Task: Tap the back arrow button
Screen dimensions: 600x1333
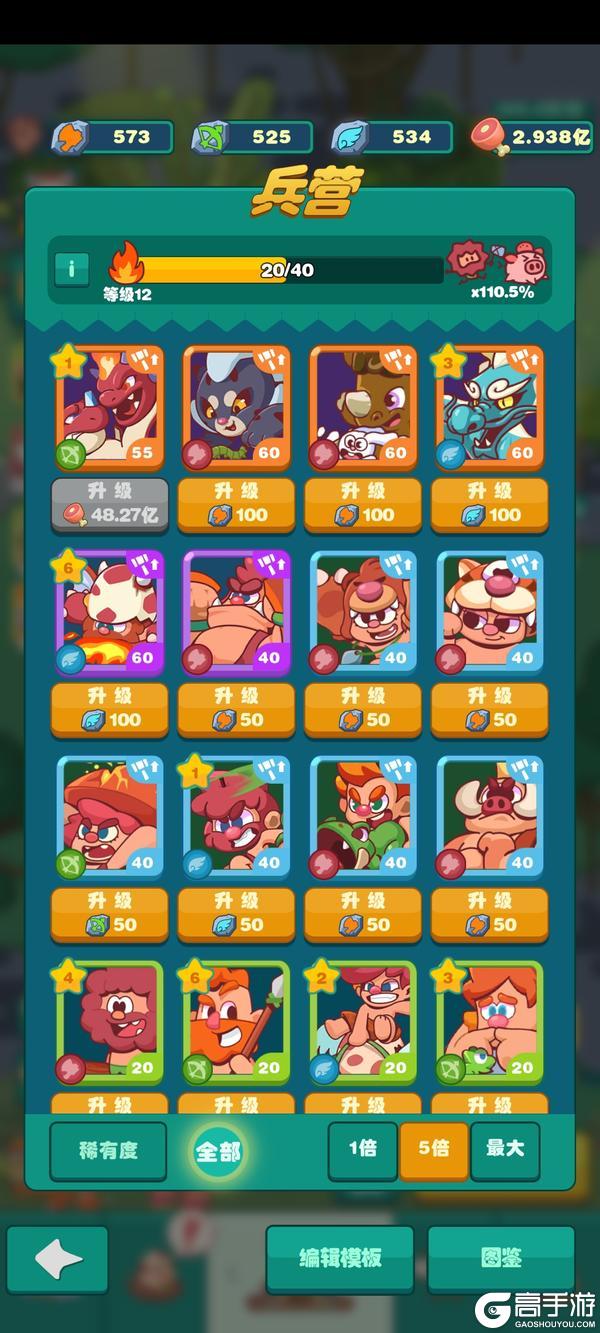Action: click(x=58, y=1260)
